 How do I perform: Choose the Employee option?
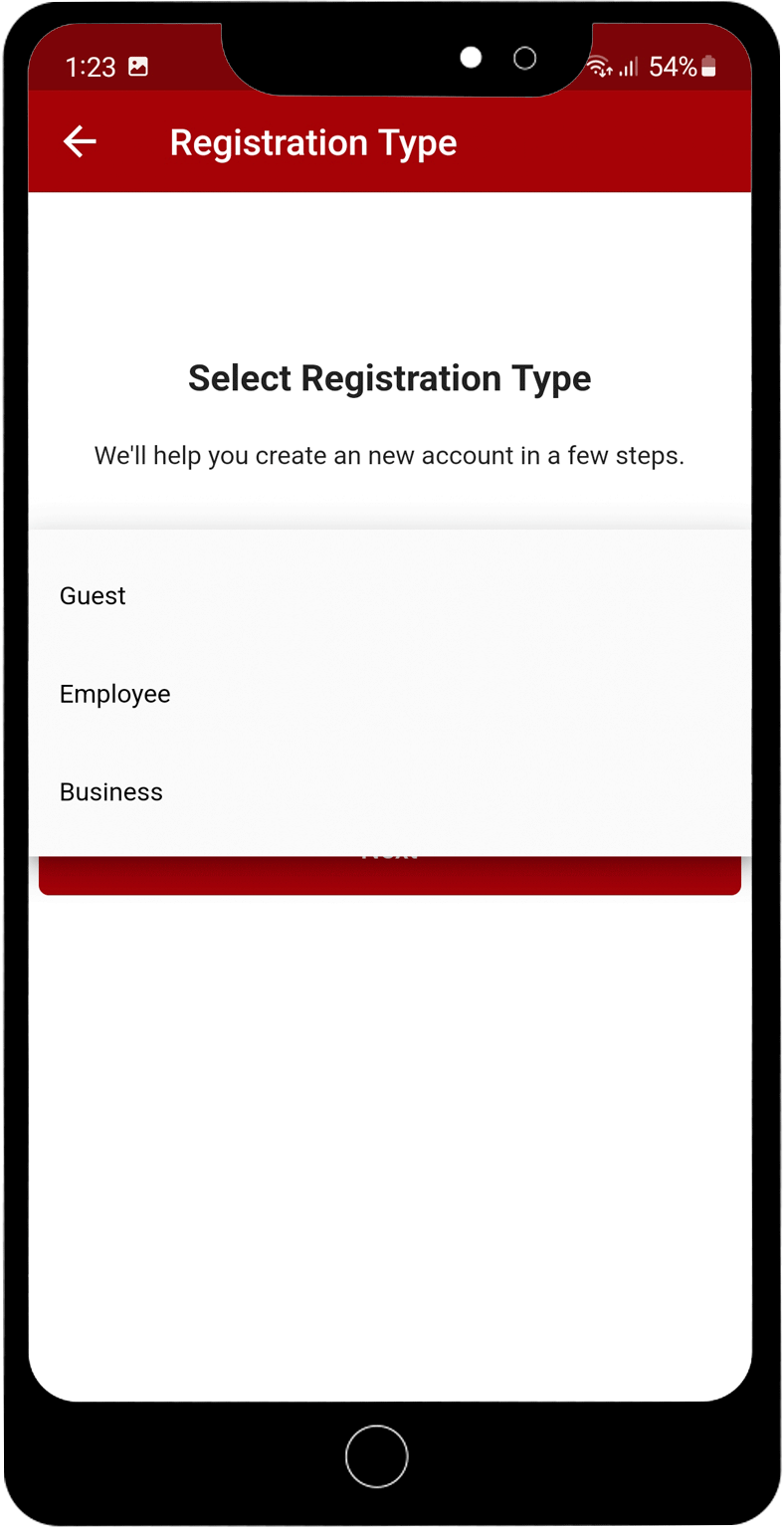(x=115, y=694)
